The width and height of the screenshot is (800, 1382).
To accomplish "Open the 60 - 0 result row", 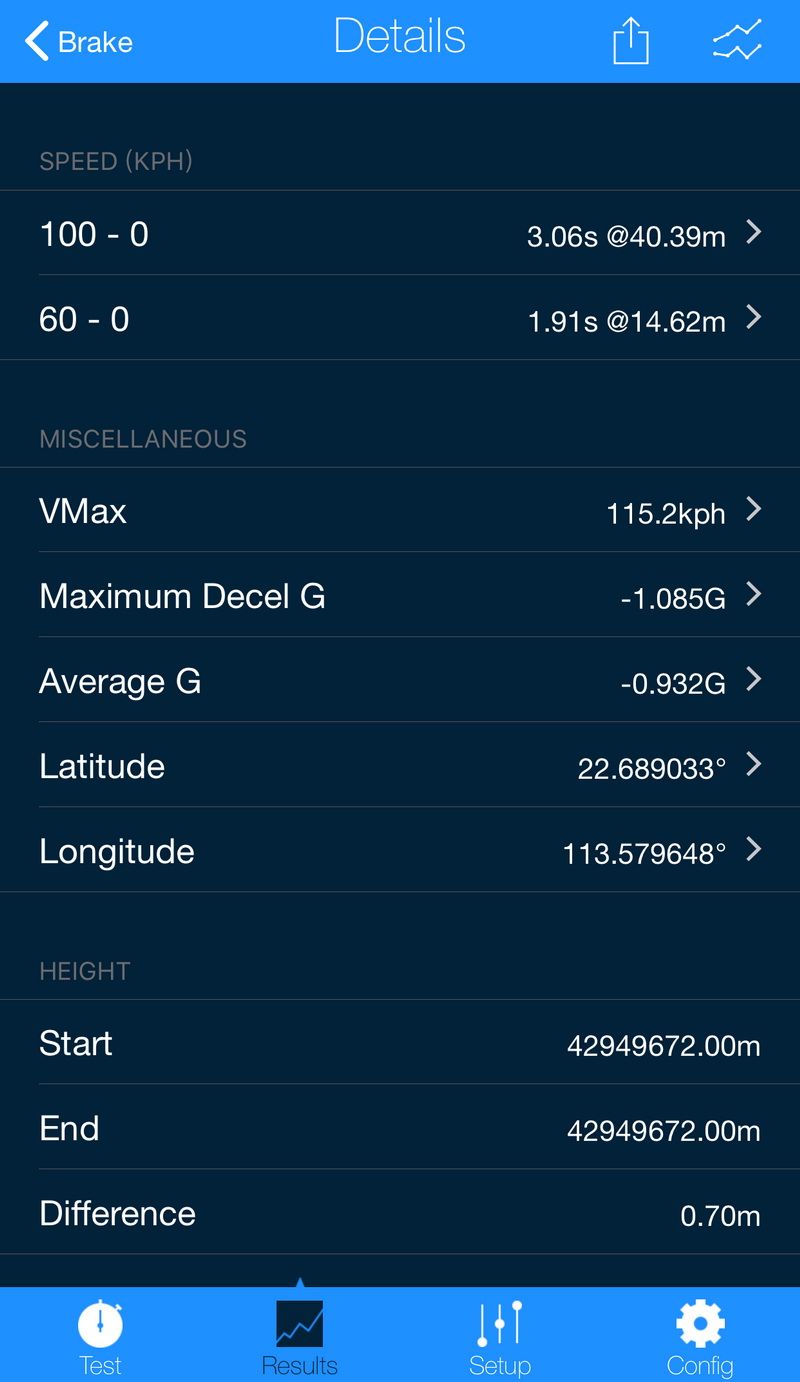I will tap(400, 319).
